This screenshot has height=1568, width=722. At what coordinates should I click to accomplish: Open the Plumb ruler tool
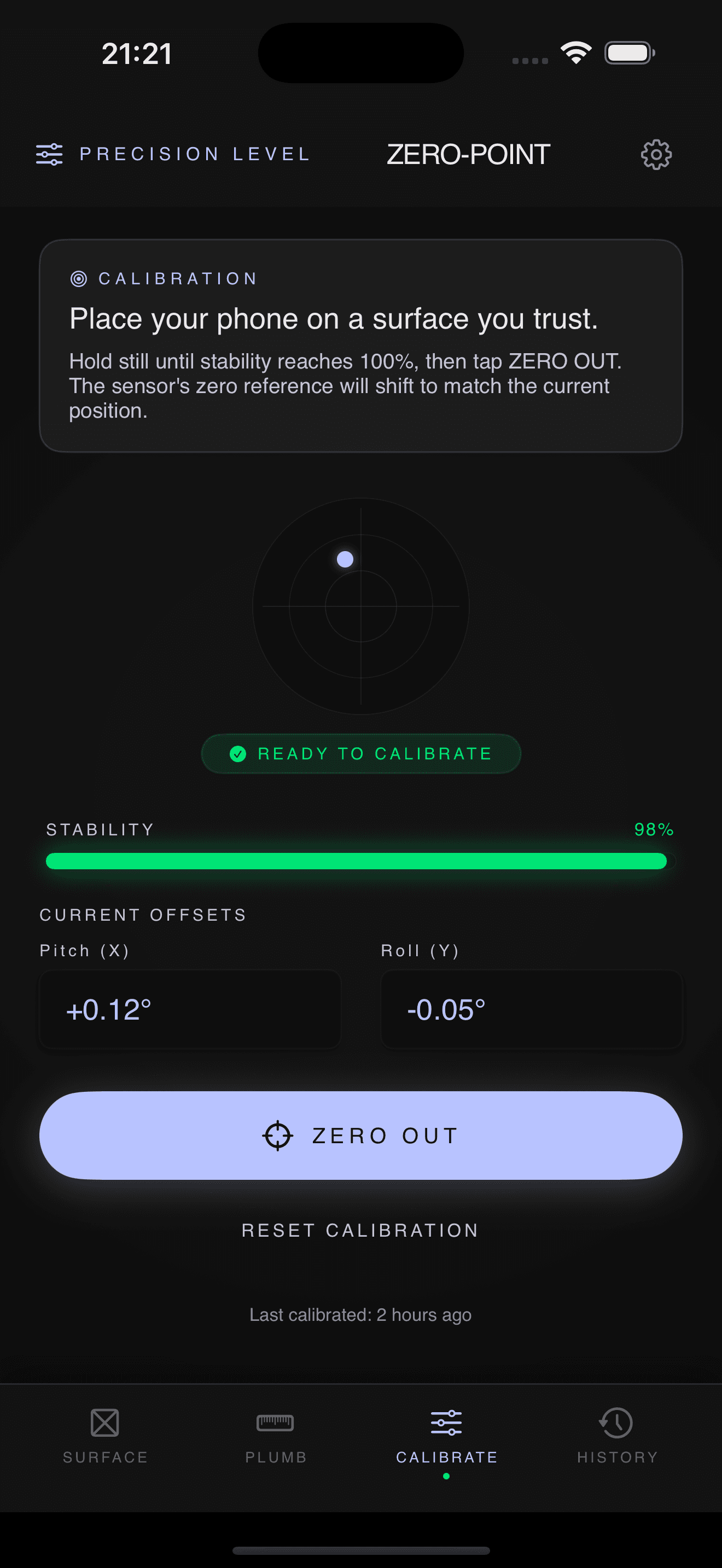[277, 1423]
